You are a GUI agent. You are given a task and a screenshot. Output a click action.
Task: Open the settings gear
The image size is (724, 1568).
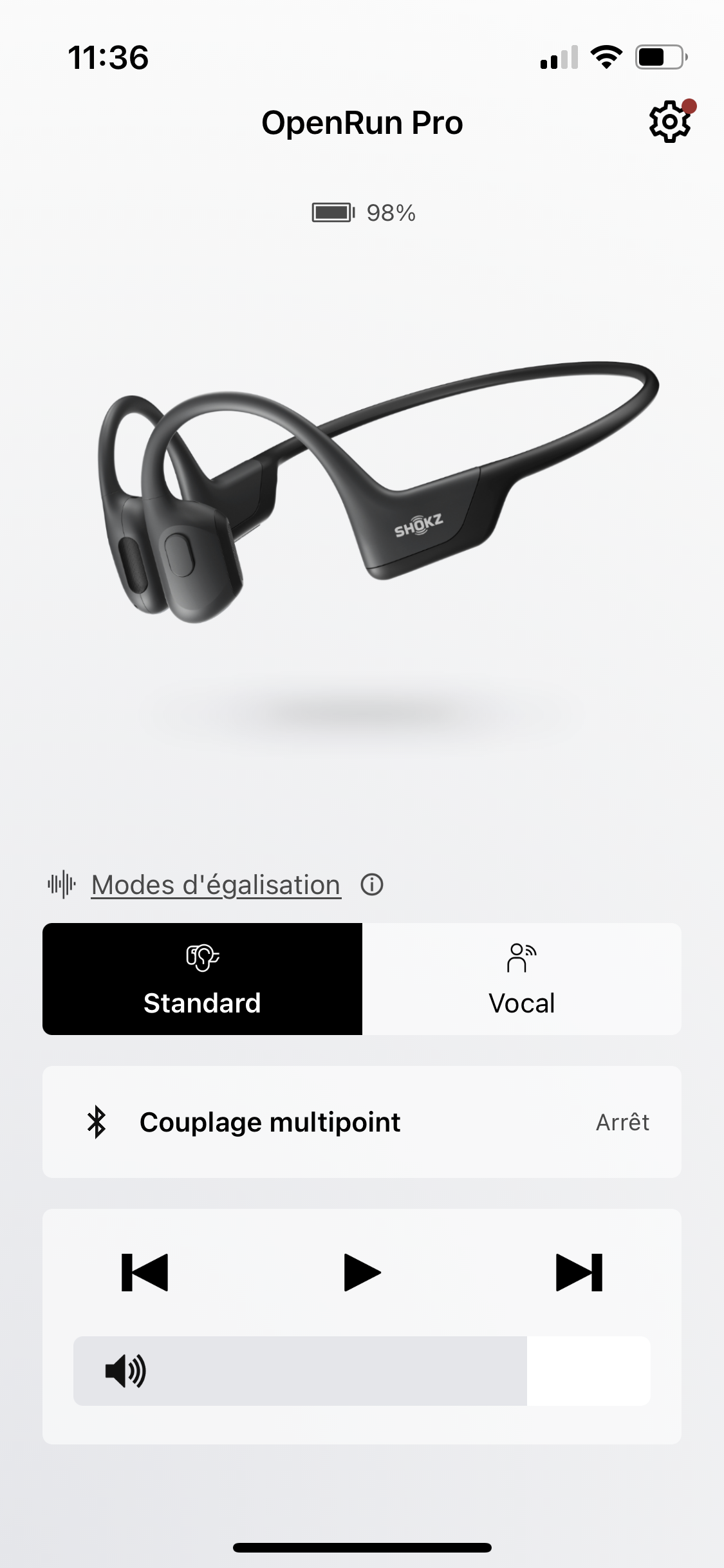[670, 122]
